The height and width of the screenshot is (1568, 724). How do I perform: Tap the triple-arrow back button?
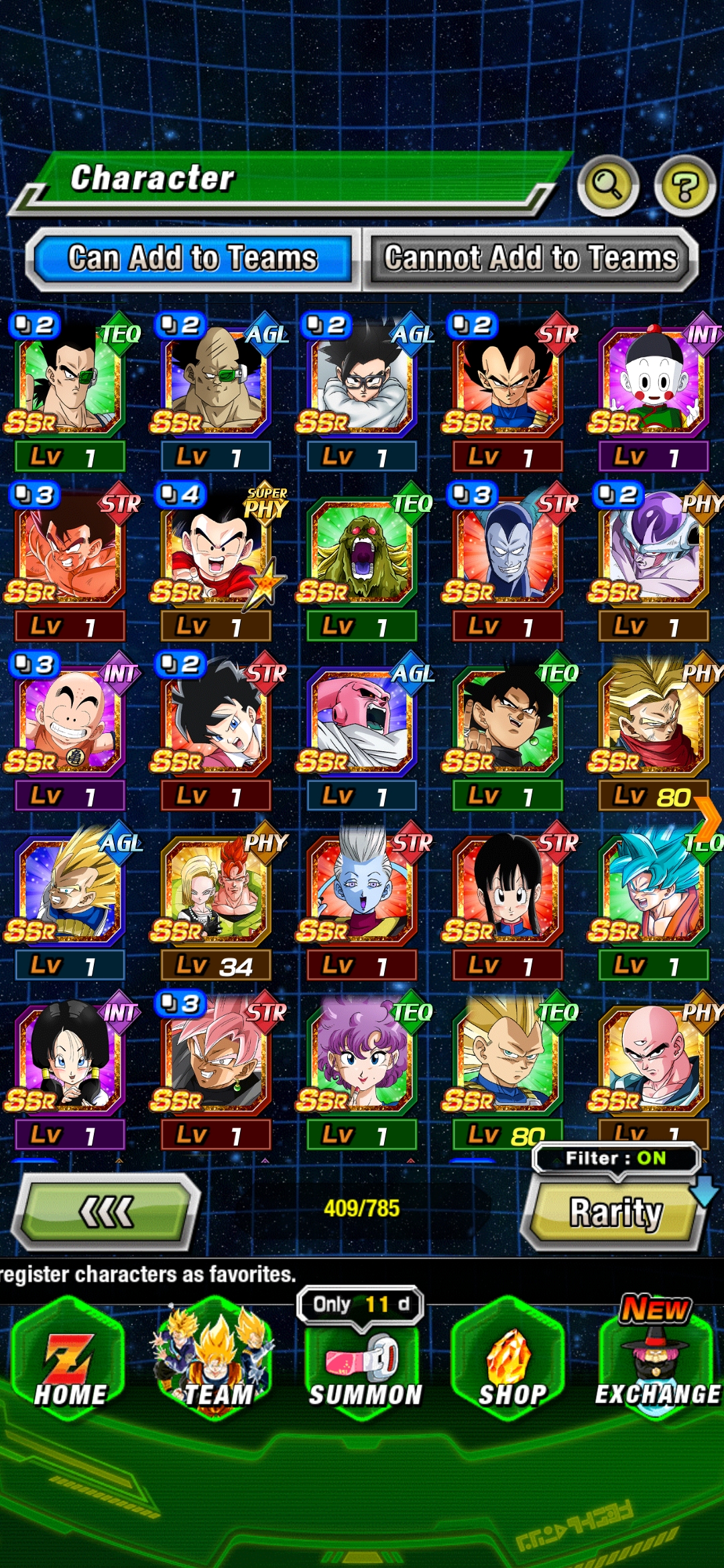[x=107, y=1212]
